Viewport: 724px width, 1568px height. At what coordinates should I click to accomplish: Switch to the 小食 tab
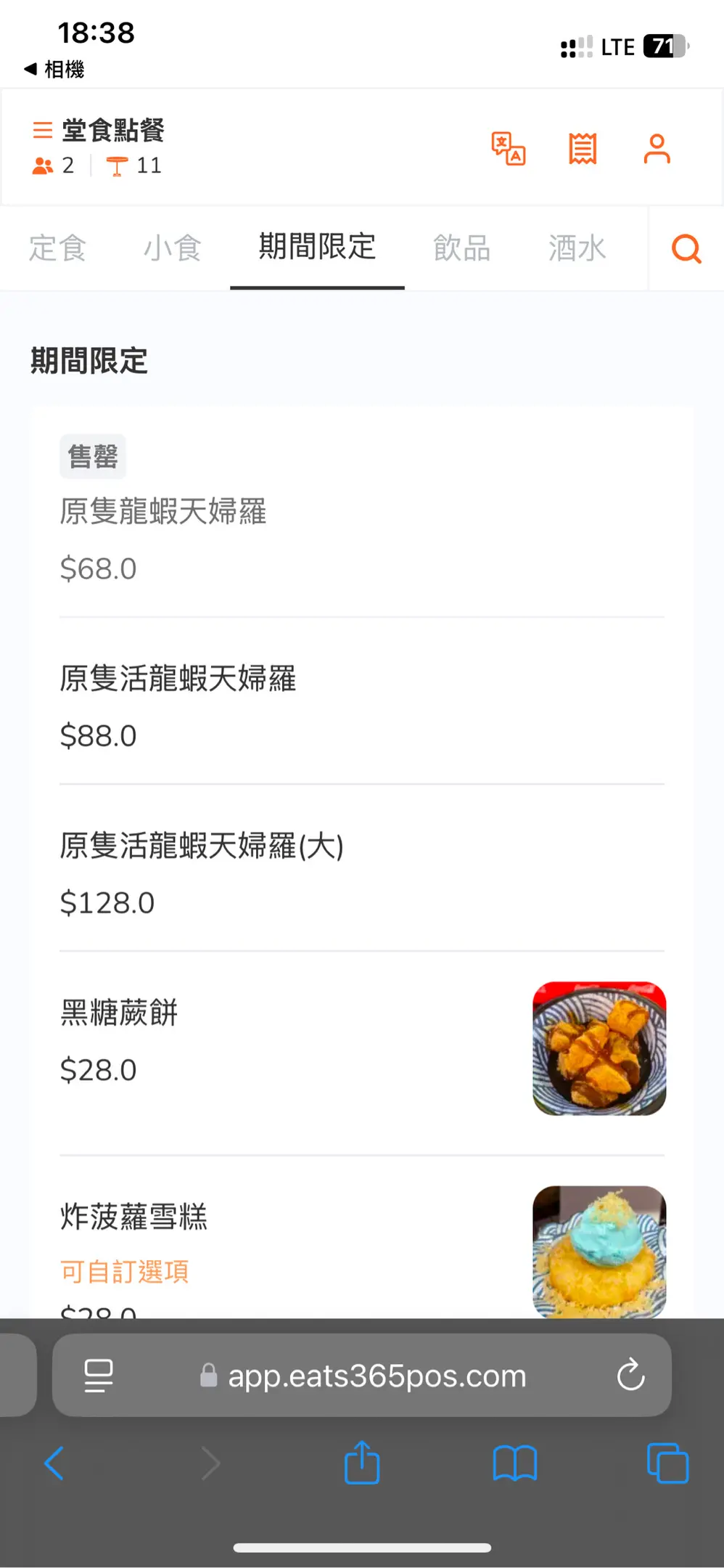[172, 248]
